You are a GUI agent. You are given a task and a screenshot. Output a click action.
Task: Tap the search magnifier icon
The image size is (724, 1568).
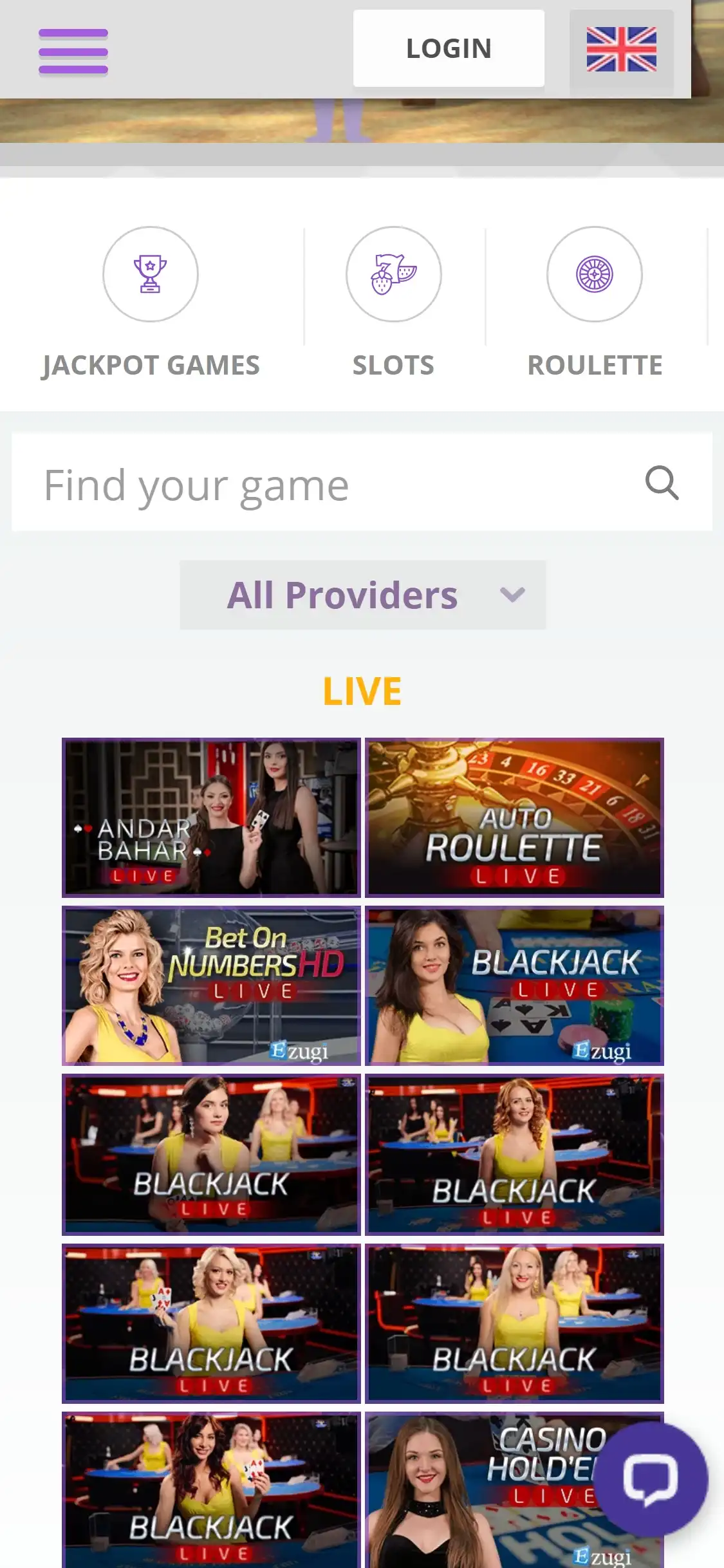click(x=662, y=483)
